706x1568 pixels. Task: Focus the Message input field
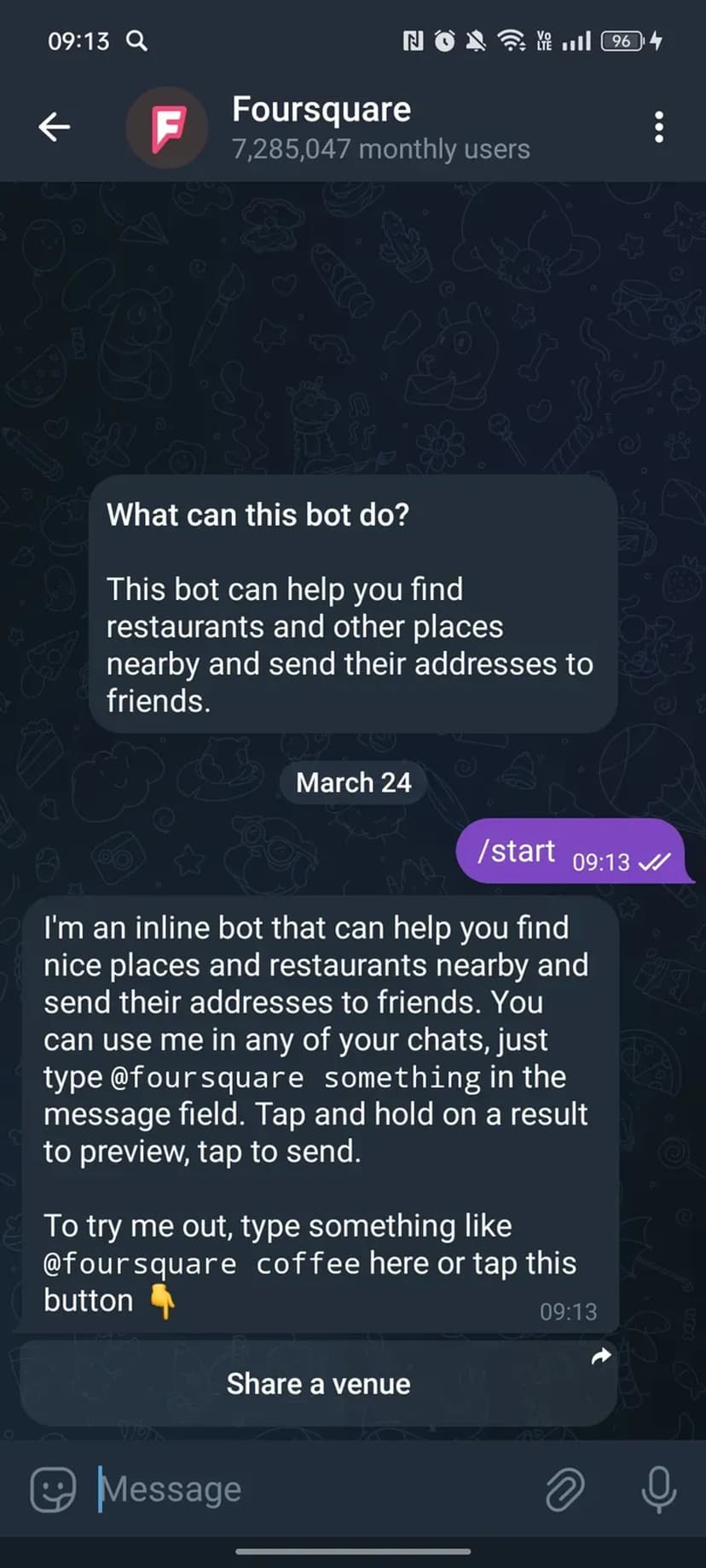307,1489
